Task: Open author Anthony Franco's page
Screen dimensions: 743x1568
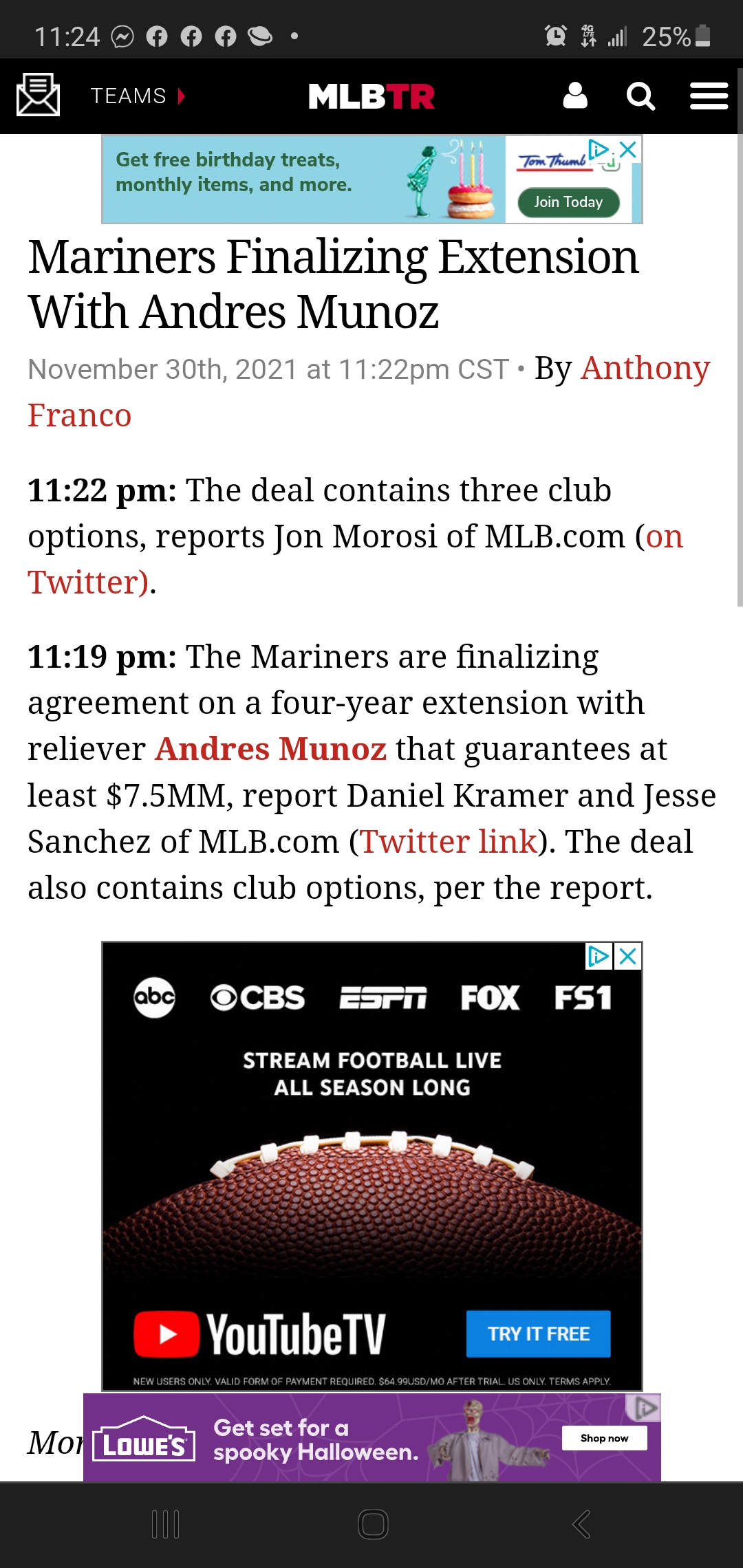Action: pos(645,369)
